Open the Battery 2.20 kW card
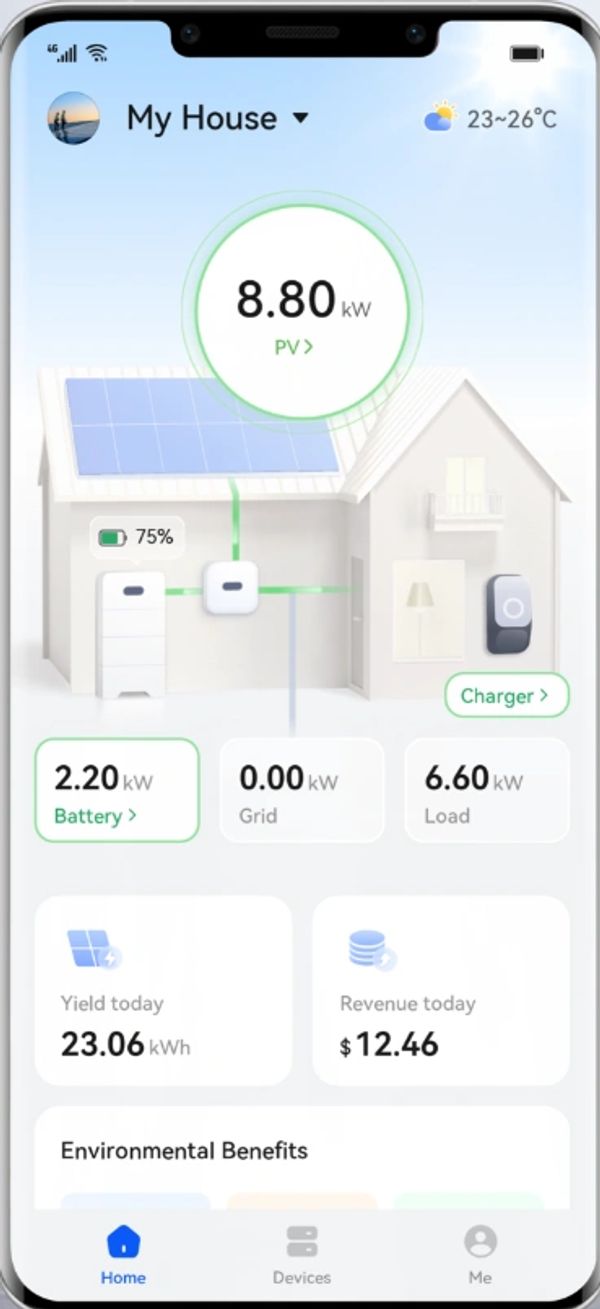 pyautogui.click(x=117, y=790)
